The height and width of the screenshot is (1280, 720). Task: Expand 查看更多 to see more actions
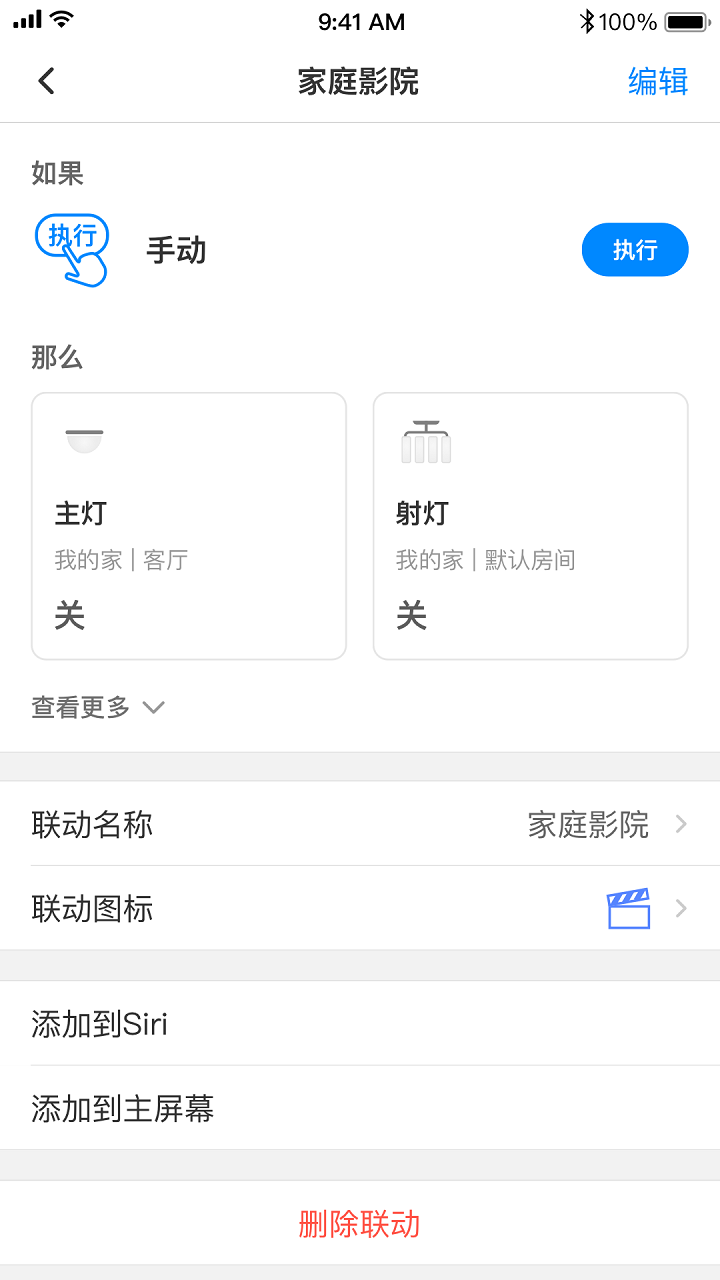(98, 708)
